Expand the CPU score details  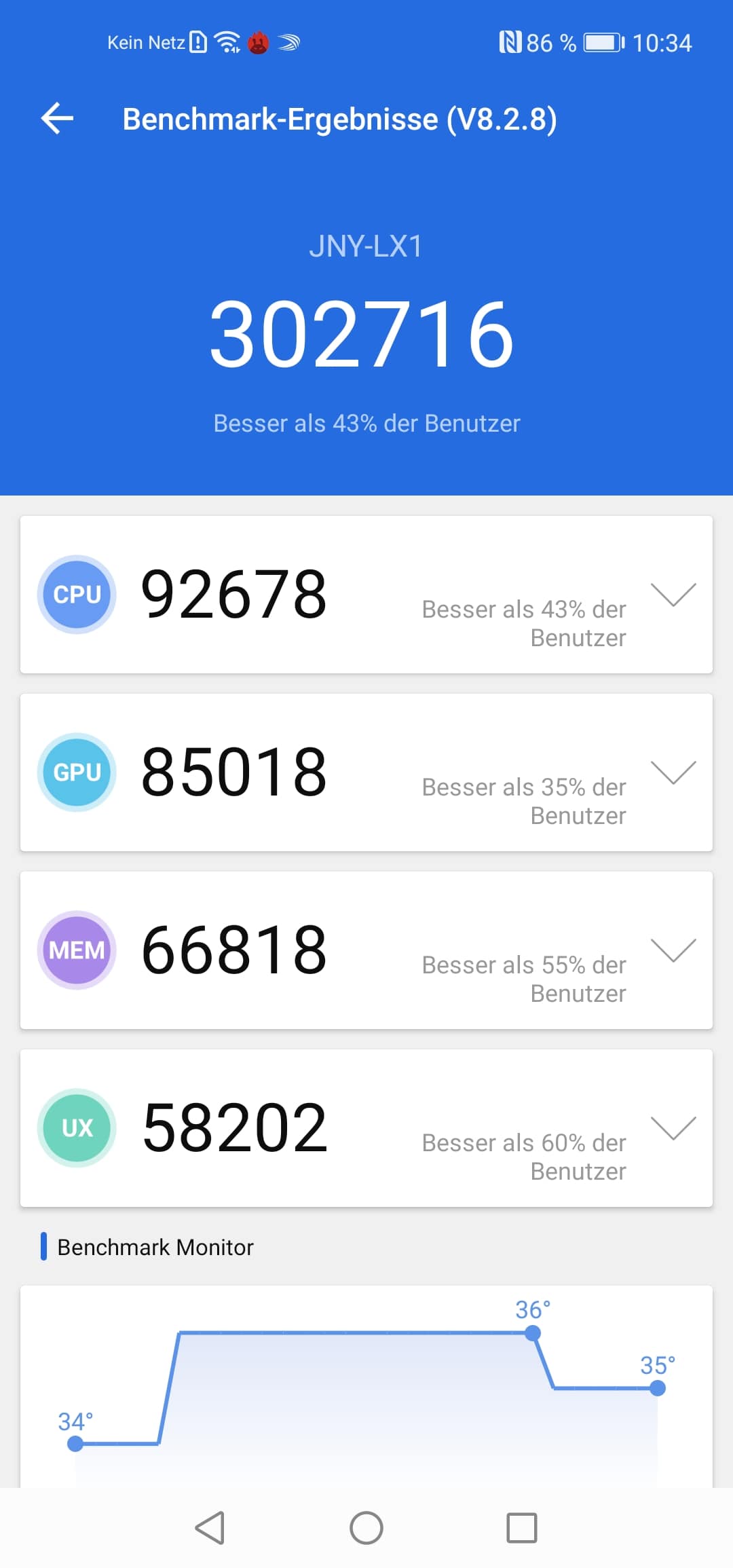point(673,595)
